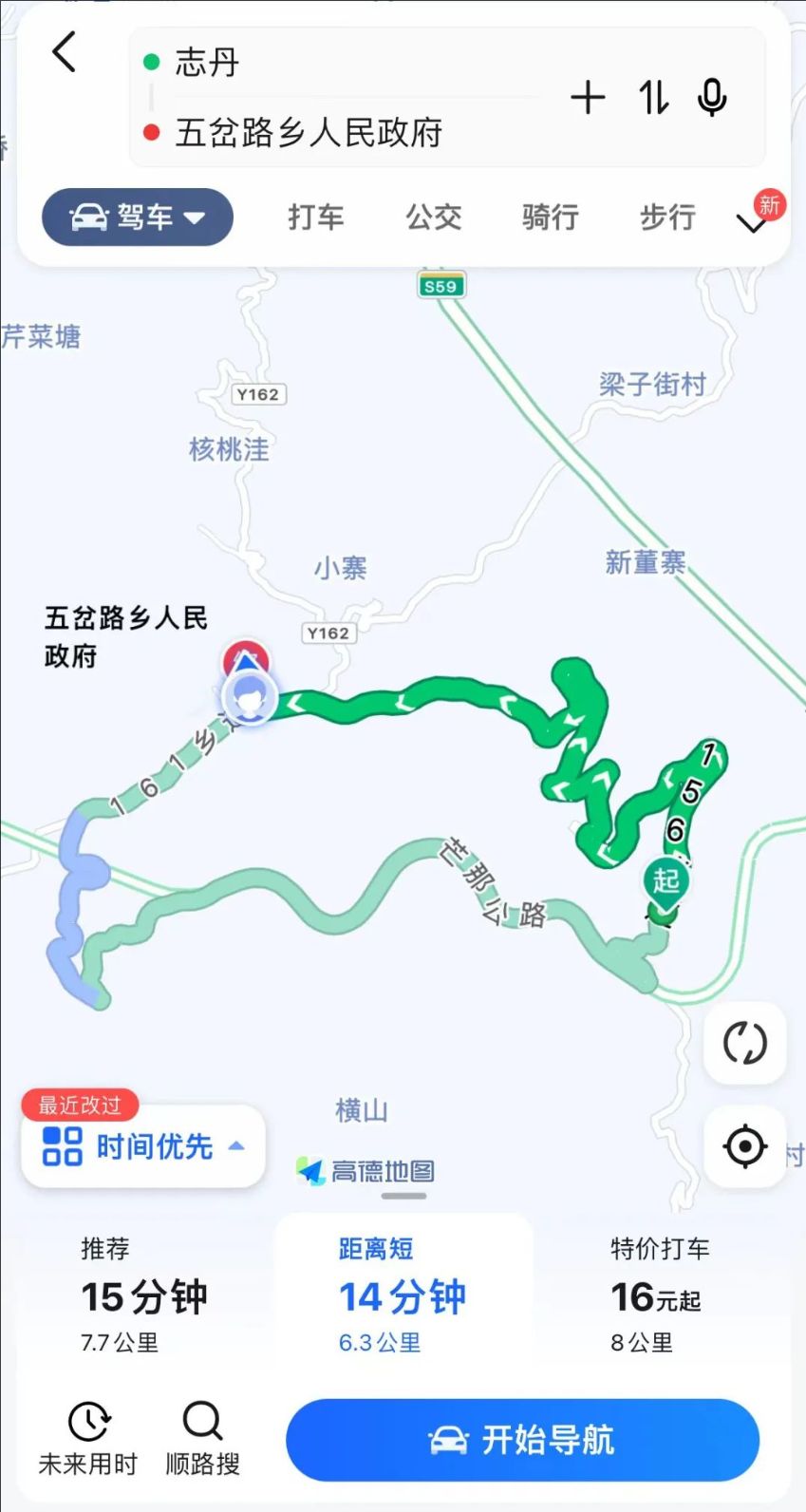
Task: Select the 步行 walking tab
Action: tap(667, 217)
